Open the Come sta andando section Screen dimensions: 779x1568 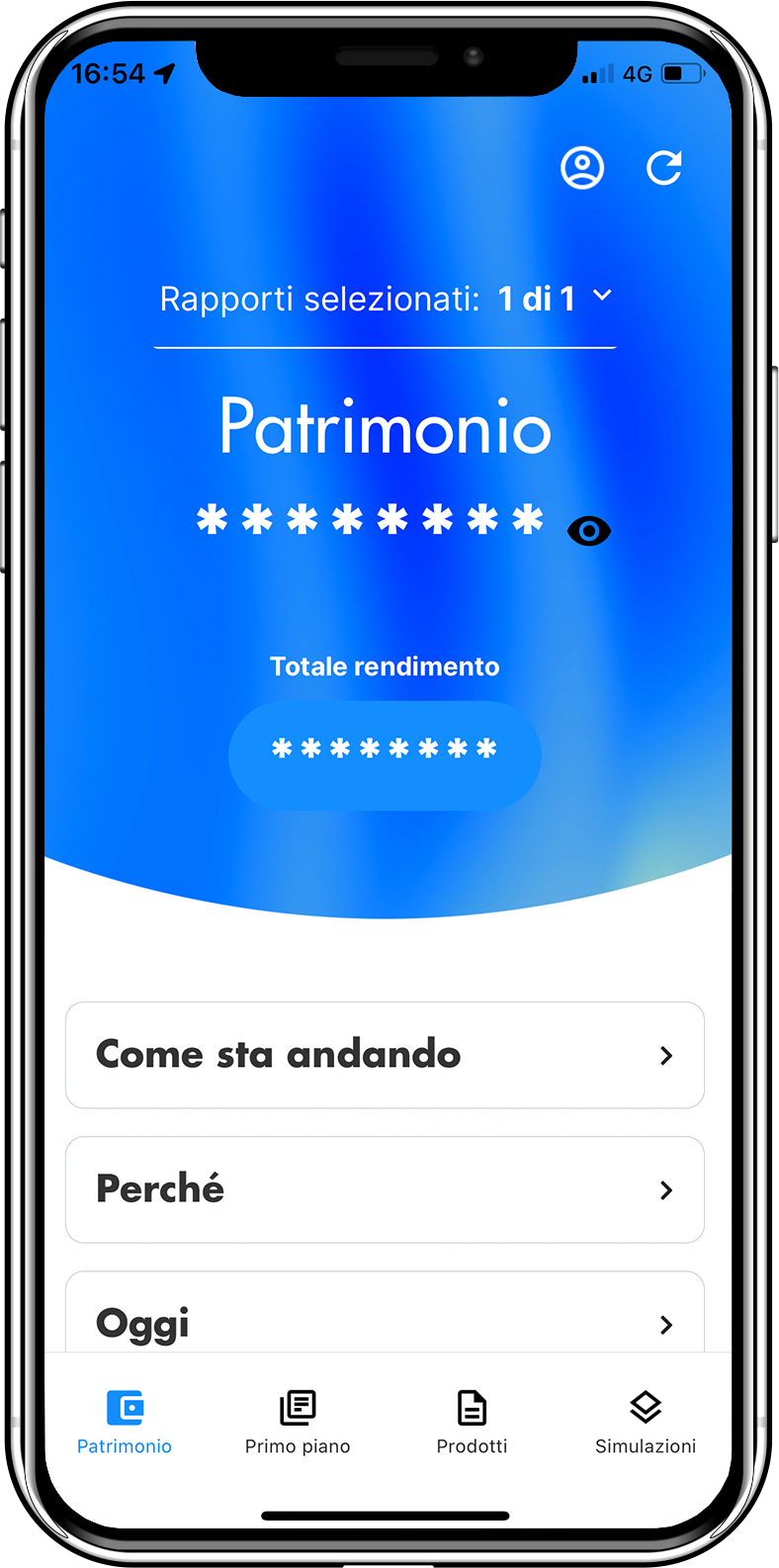[385, 1055]
